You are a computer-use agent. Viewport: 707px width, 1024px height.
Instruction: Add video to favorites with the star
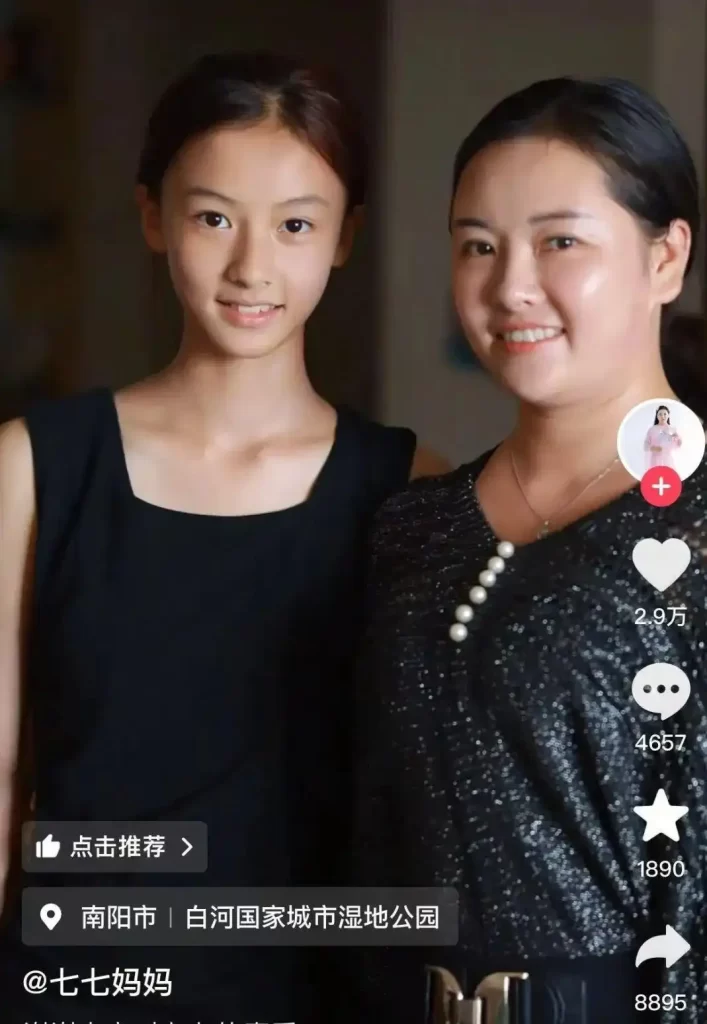pos(661,816)
